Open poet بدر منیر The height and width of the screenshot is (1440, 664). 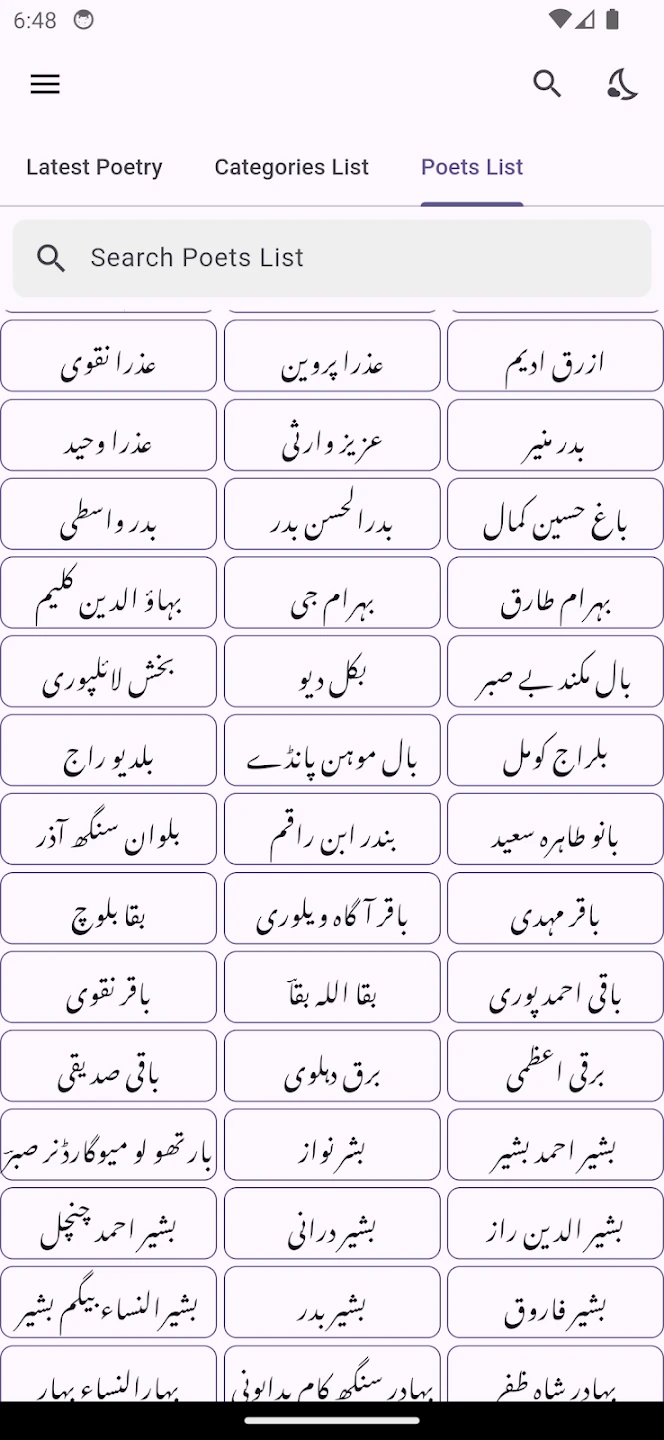pyautogui.click(x=555, y=435)
